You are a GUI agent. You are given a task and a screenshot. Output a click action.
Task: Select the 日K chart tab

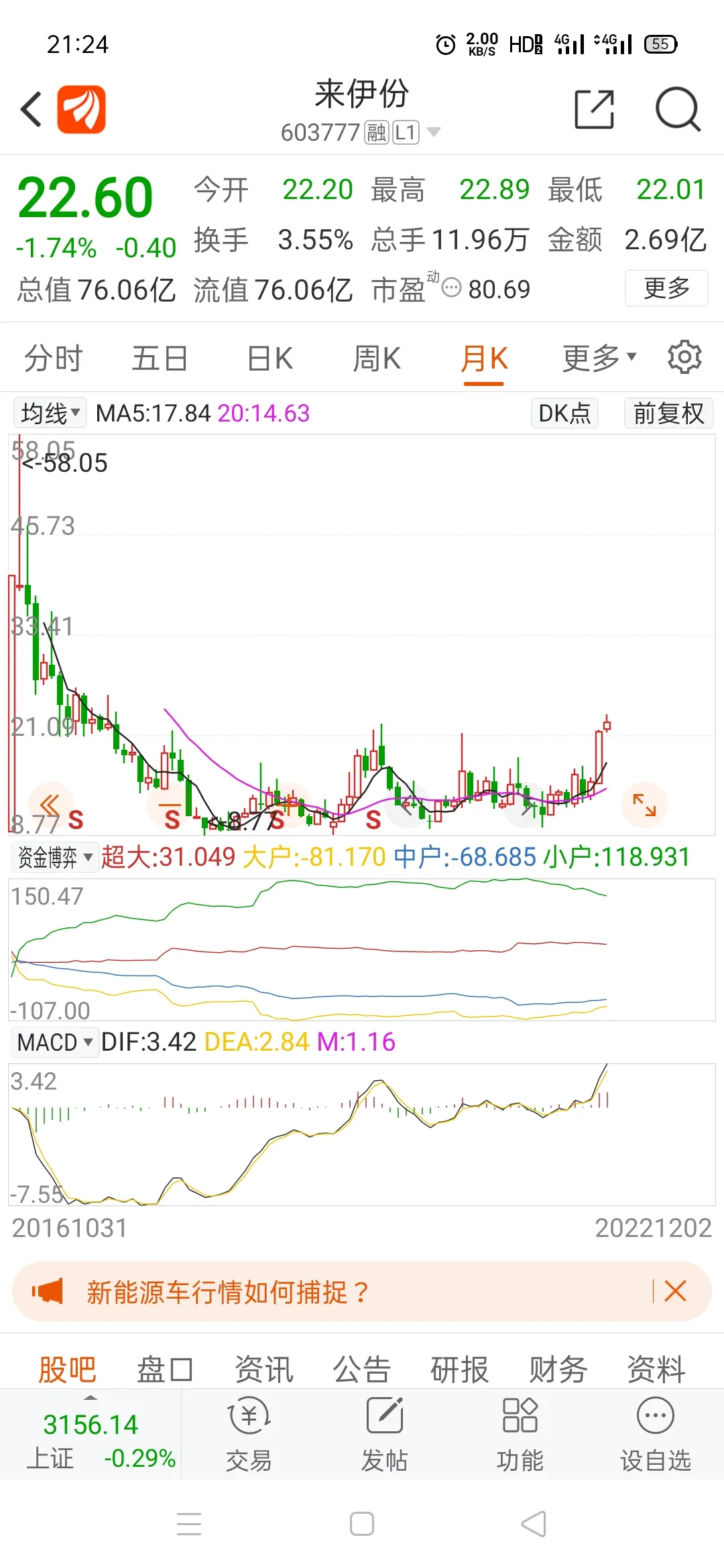pyautogui.click(x=270, y=358)
